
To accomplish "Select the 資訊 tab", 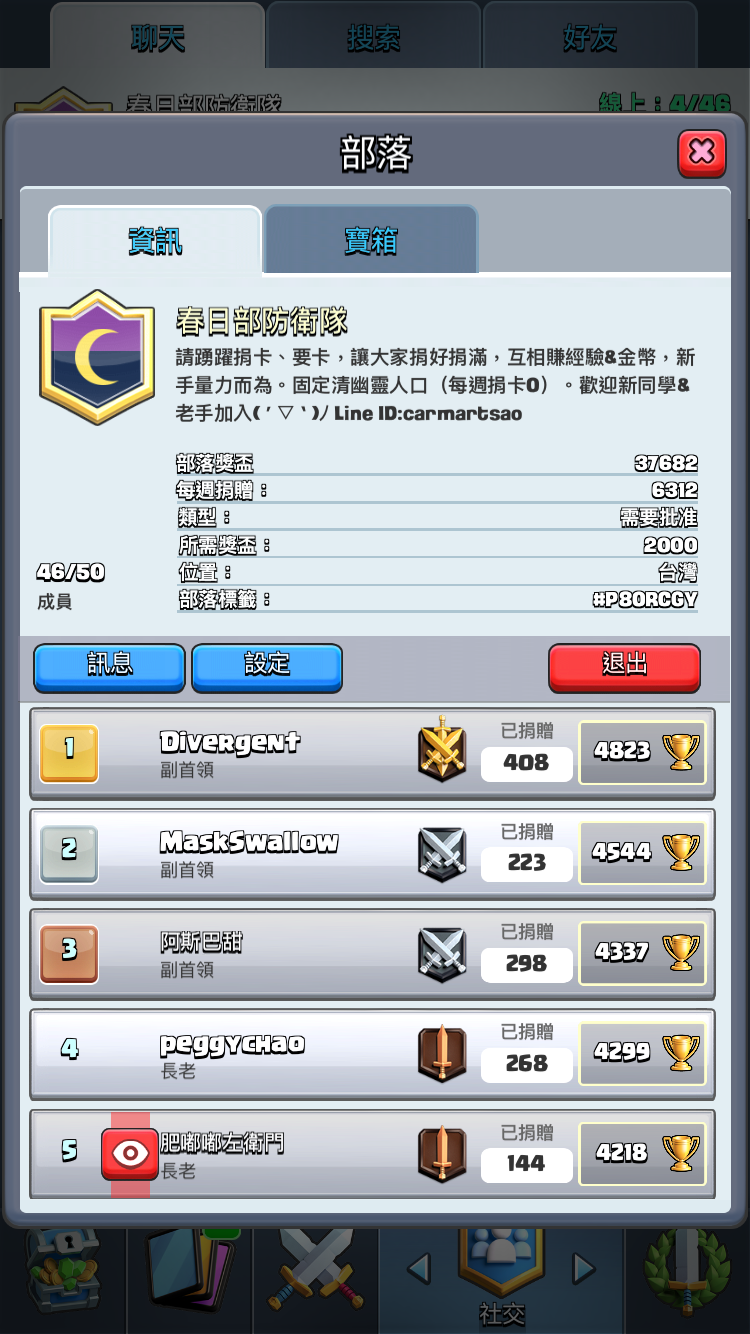I will pyautogui.click(x=155, y=241).
